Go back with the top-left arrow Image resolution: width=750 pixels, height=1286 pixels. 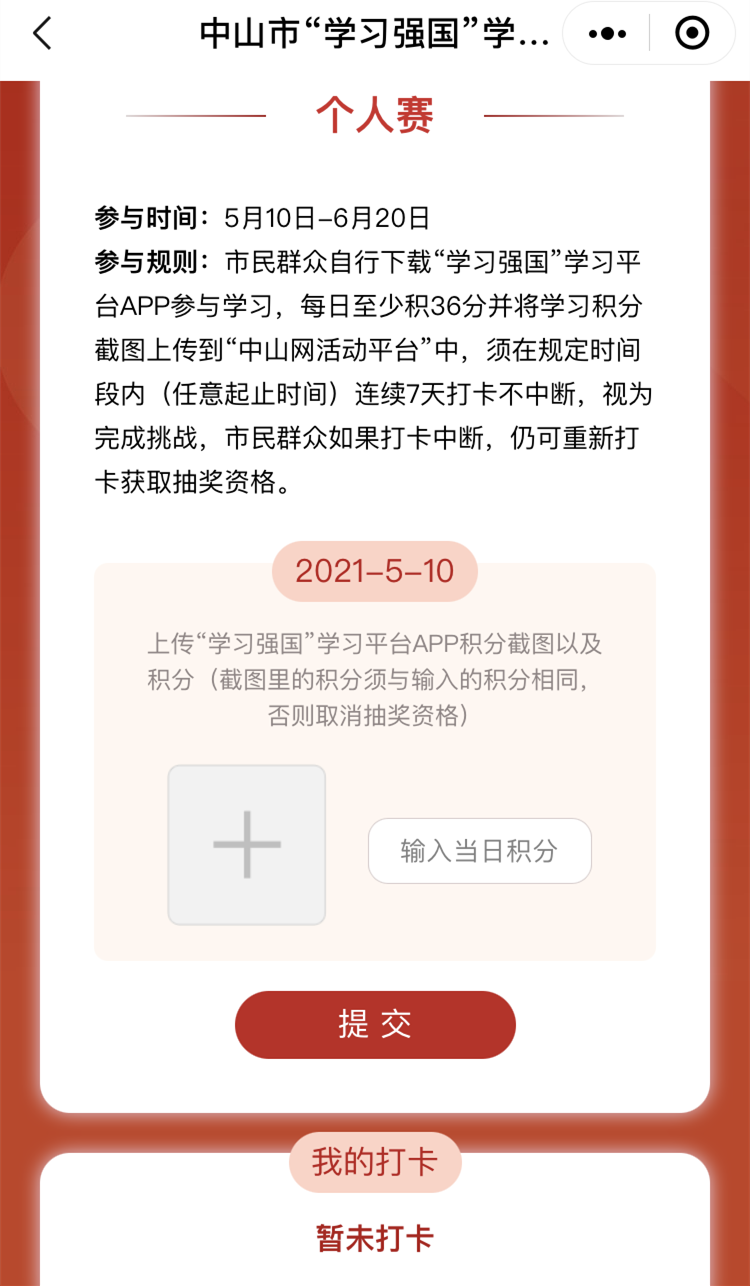42,34
